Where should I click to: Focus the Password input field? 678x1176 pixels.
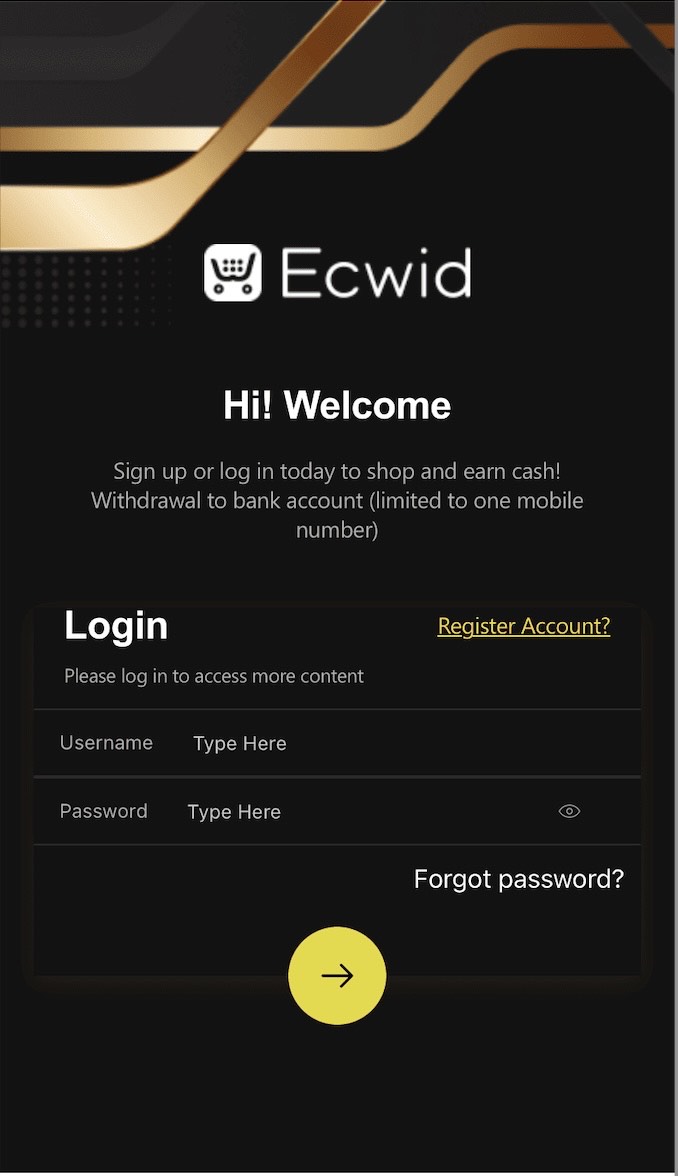click(360, 811)
